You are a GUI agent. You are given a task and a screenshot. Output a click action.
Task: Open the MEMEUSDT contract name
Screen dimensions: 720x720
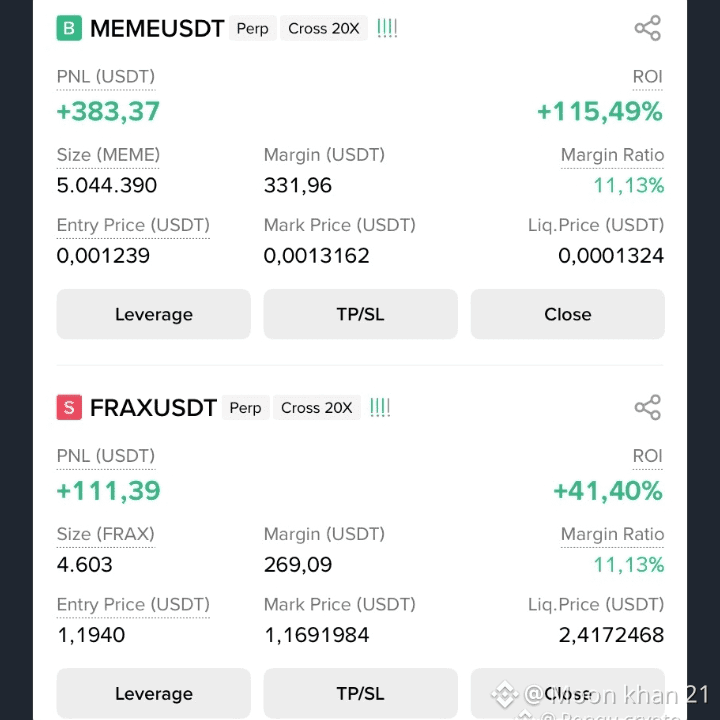point(156,29)
